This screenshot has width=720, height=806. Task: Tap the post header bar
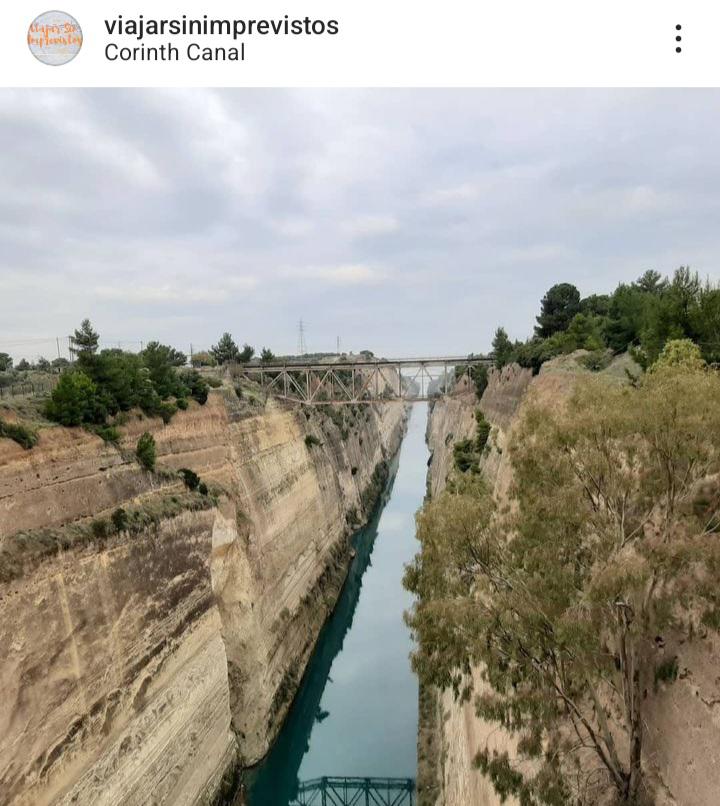coord(360,39)
